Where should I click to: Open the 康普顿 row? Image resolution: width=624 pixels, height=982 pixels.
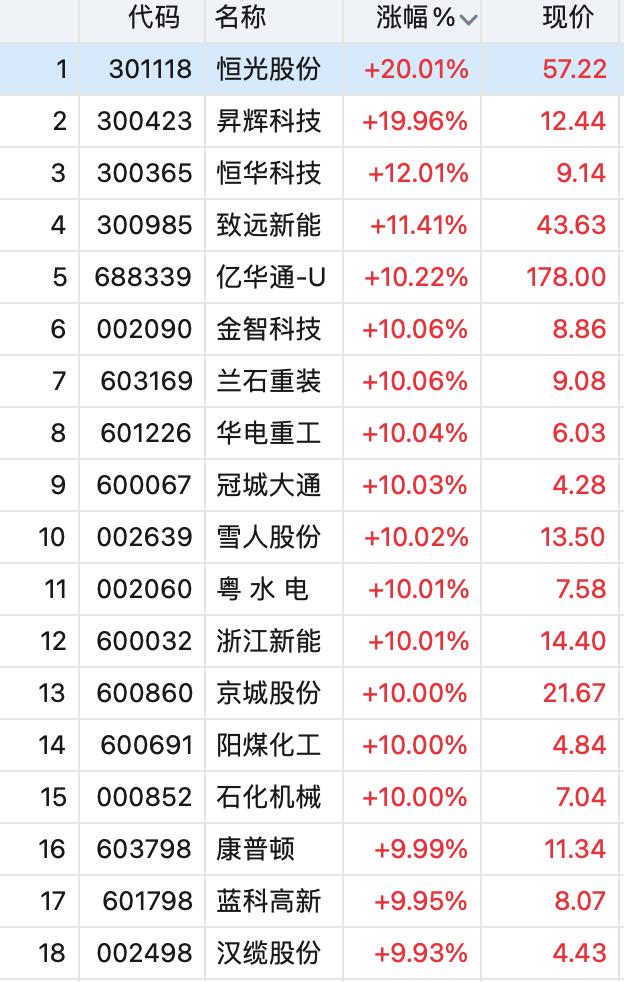256,849
